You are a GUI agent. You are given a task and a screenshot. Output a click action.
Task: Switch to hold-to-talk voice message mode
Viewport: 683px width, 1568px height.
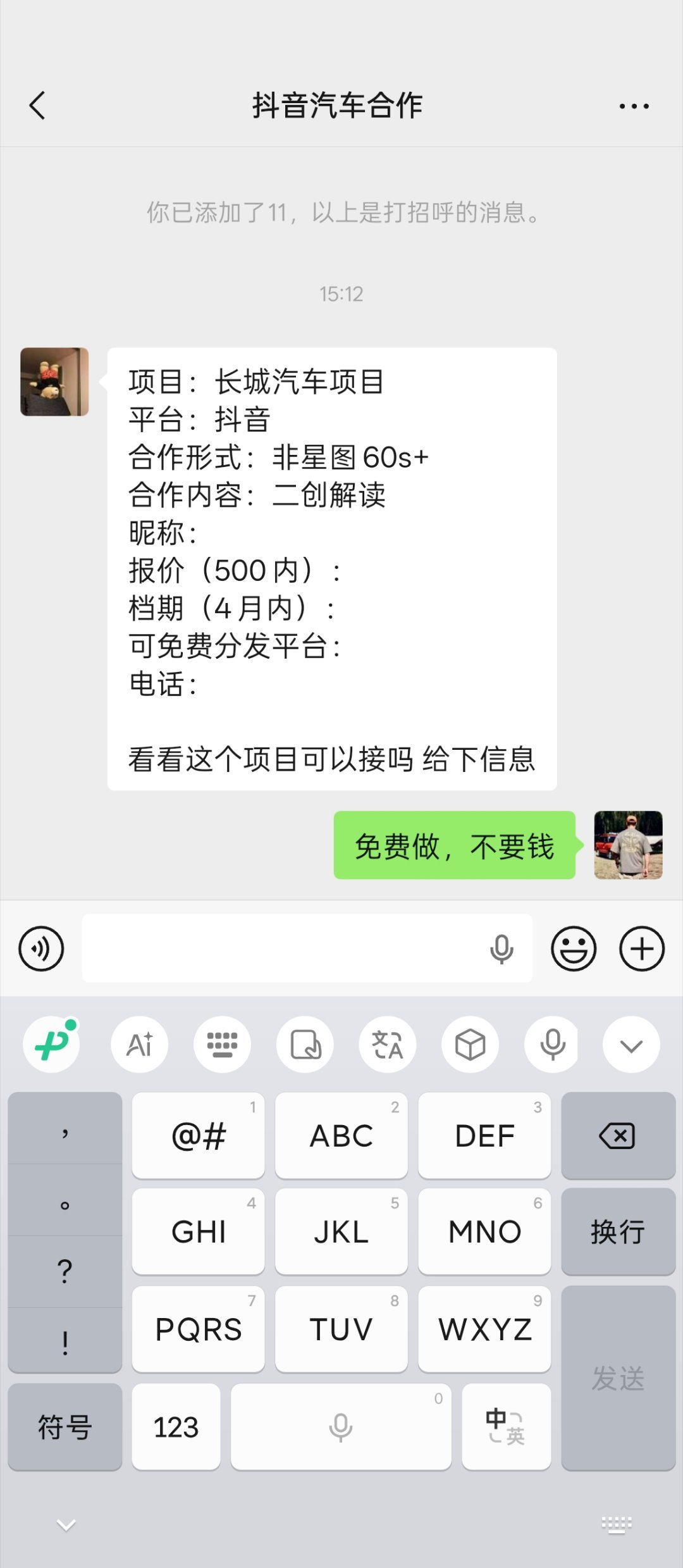pos(41,949)
